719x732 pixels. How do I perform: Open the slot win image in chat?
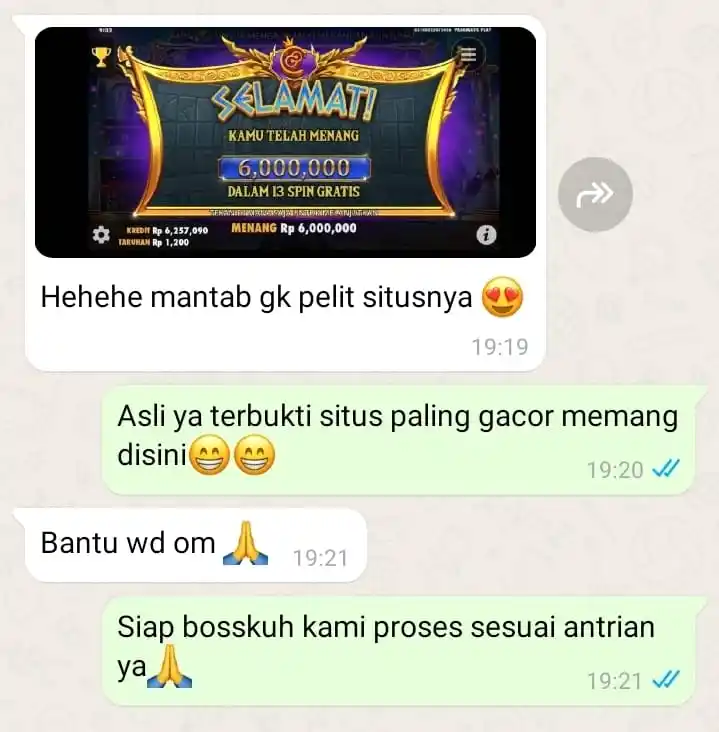click(x=285, y=142)
